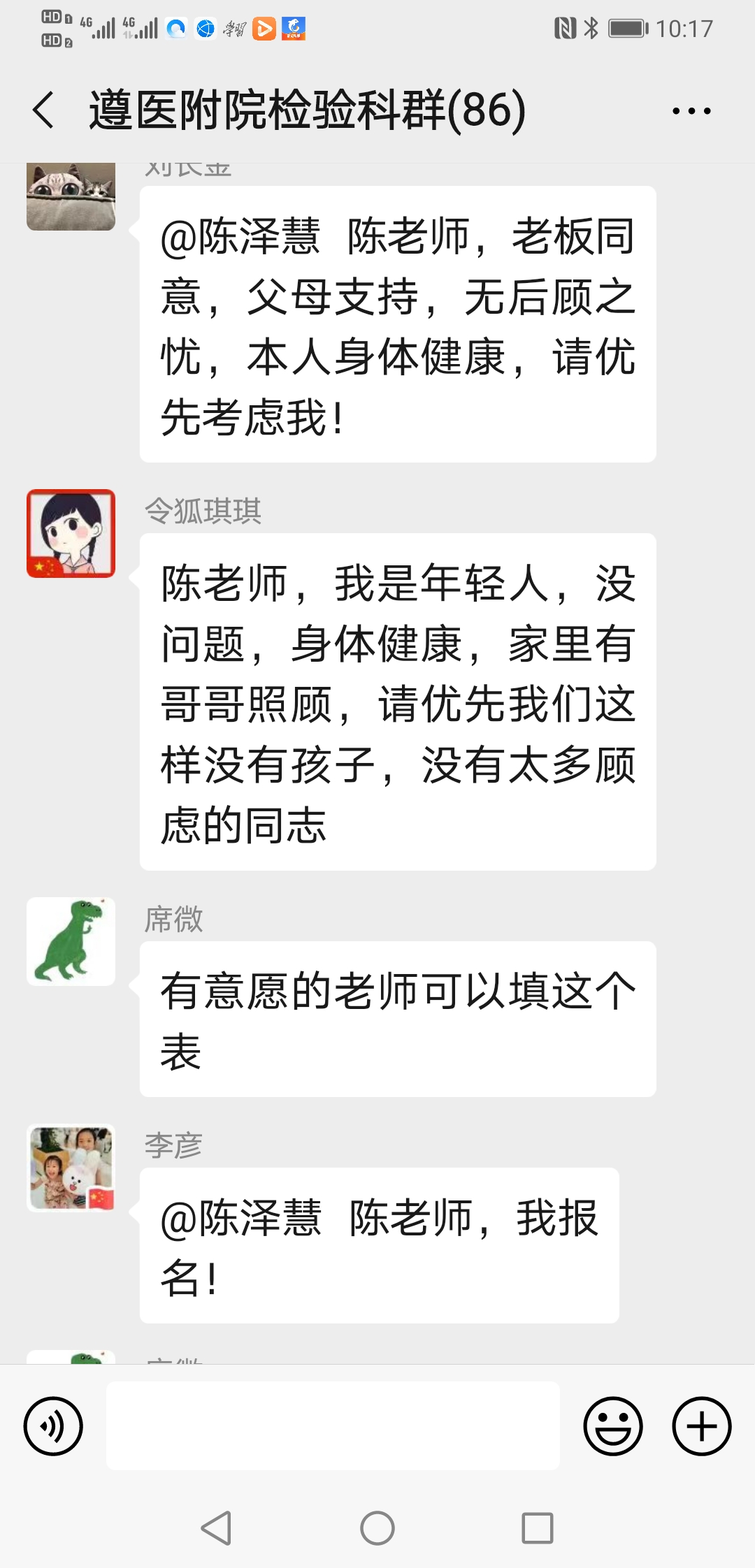This screenshot has width=755, height=1568.
Task: Return to the phone home screen
Action: coord(377,1528)
